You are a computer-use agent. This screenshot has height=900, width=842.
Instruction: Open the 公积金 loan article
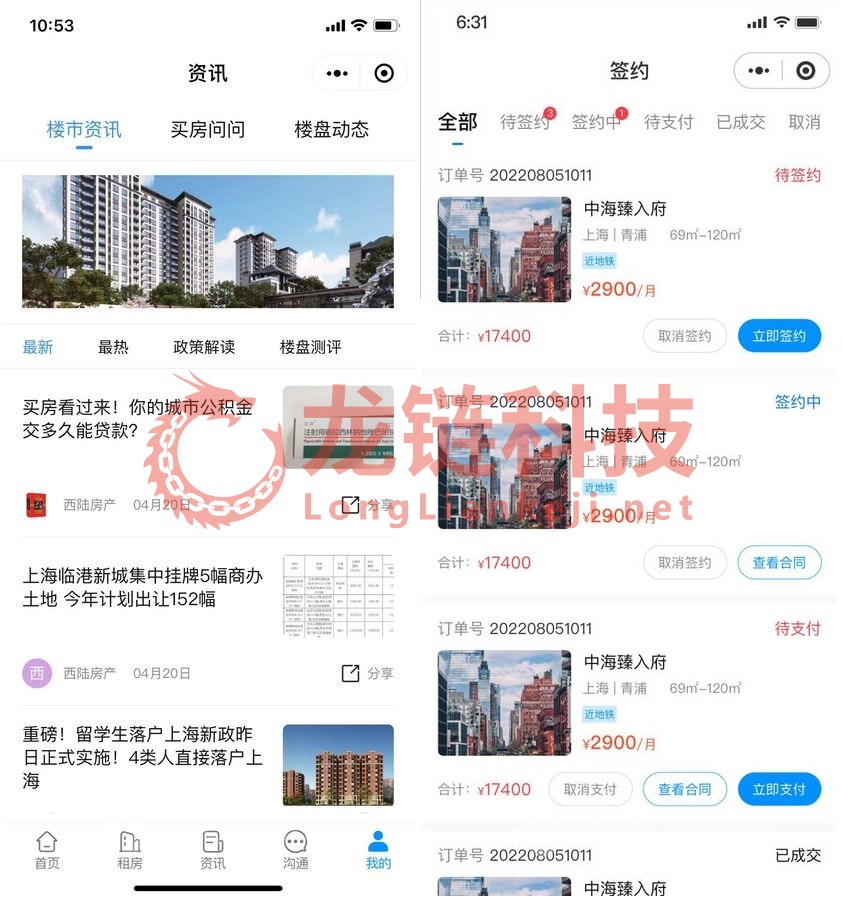click(140, 420)
